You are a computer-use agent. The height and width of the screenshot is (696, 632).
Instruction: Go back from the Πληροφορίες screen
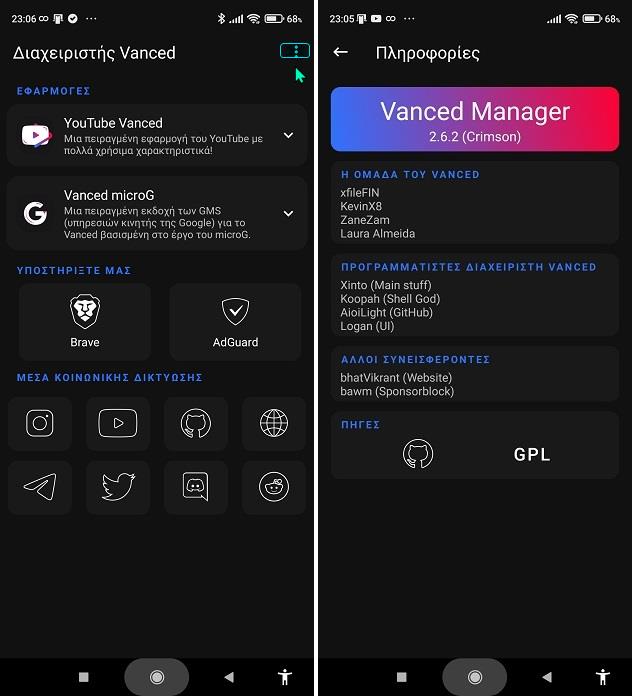click(341, 52)
